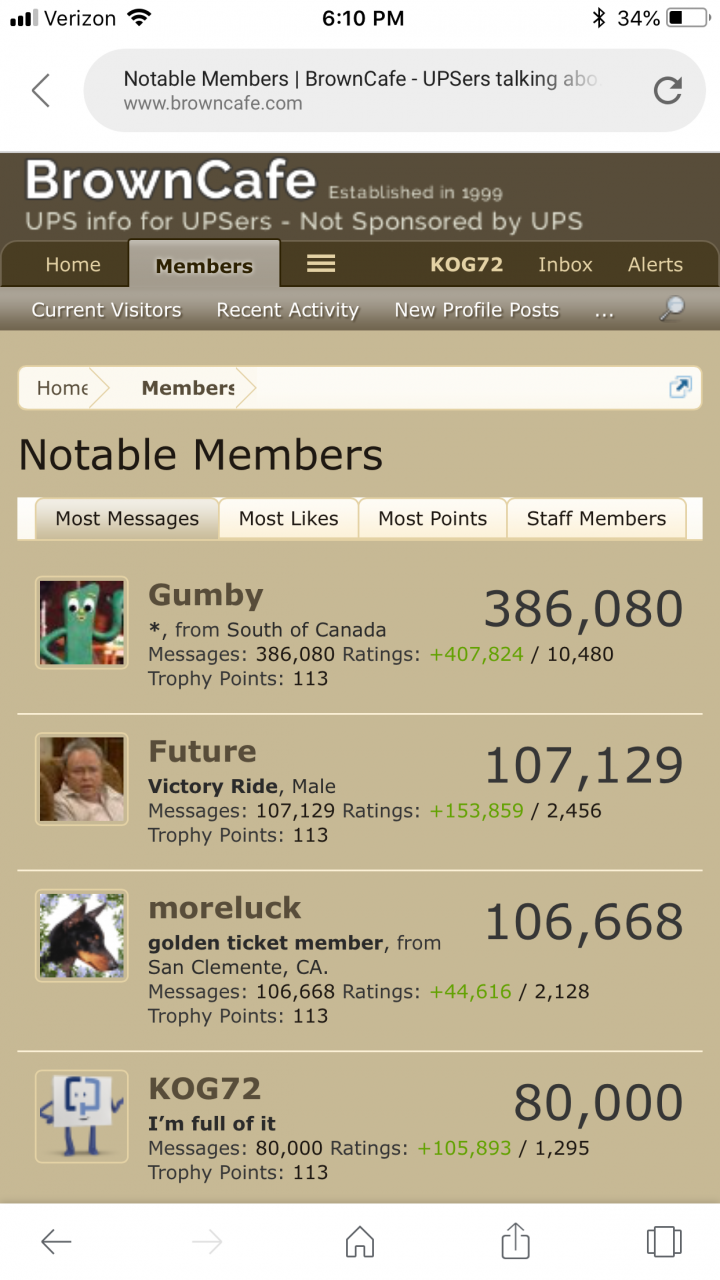Image resolution: width=720 pixels, height=1280 pixels.
Task: Open New Profile Posts
Action: [476, 310]
